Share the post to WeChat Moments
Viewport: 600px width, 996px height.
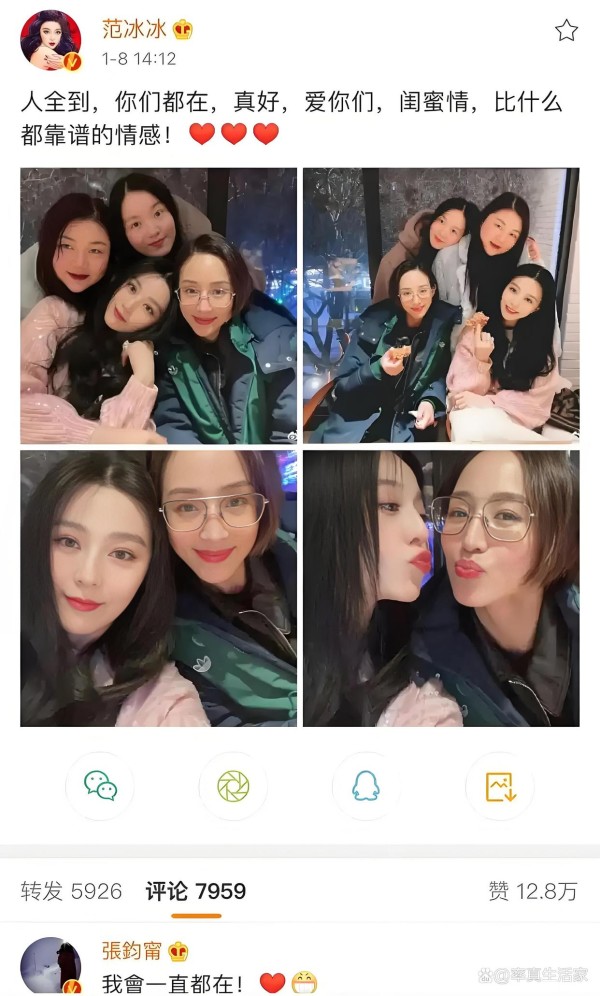click(232, 786)
